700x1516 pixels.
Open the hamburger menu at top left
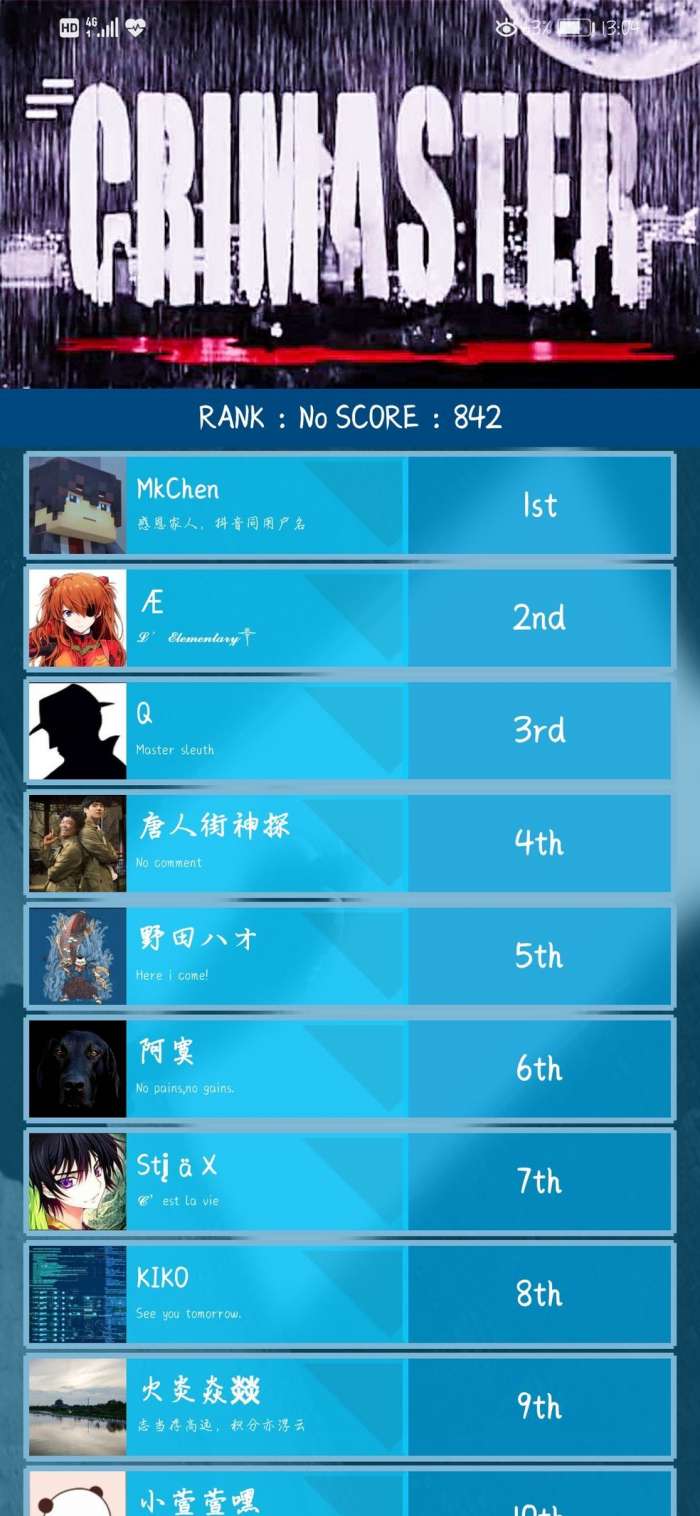(48, 99)
